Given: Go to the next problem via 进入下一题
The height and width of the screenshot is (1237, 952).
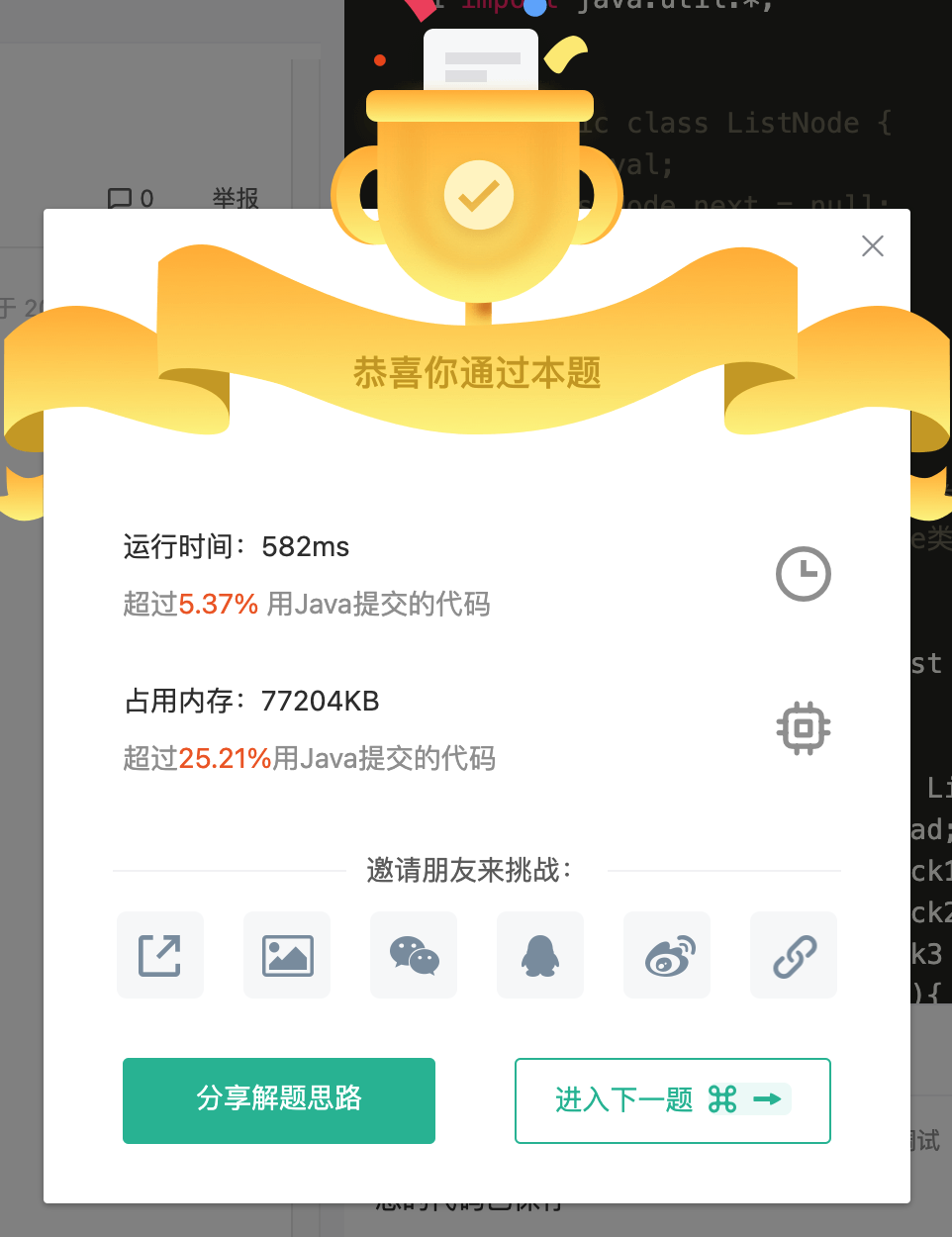Looking at the screenshot, I should tap(672, 1099).
